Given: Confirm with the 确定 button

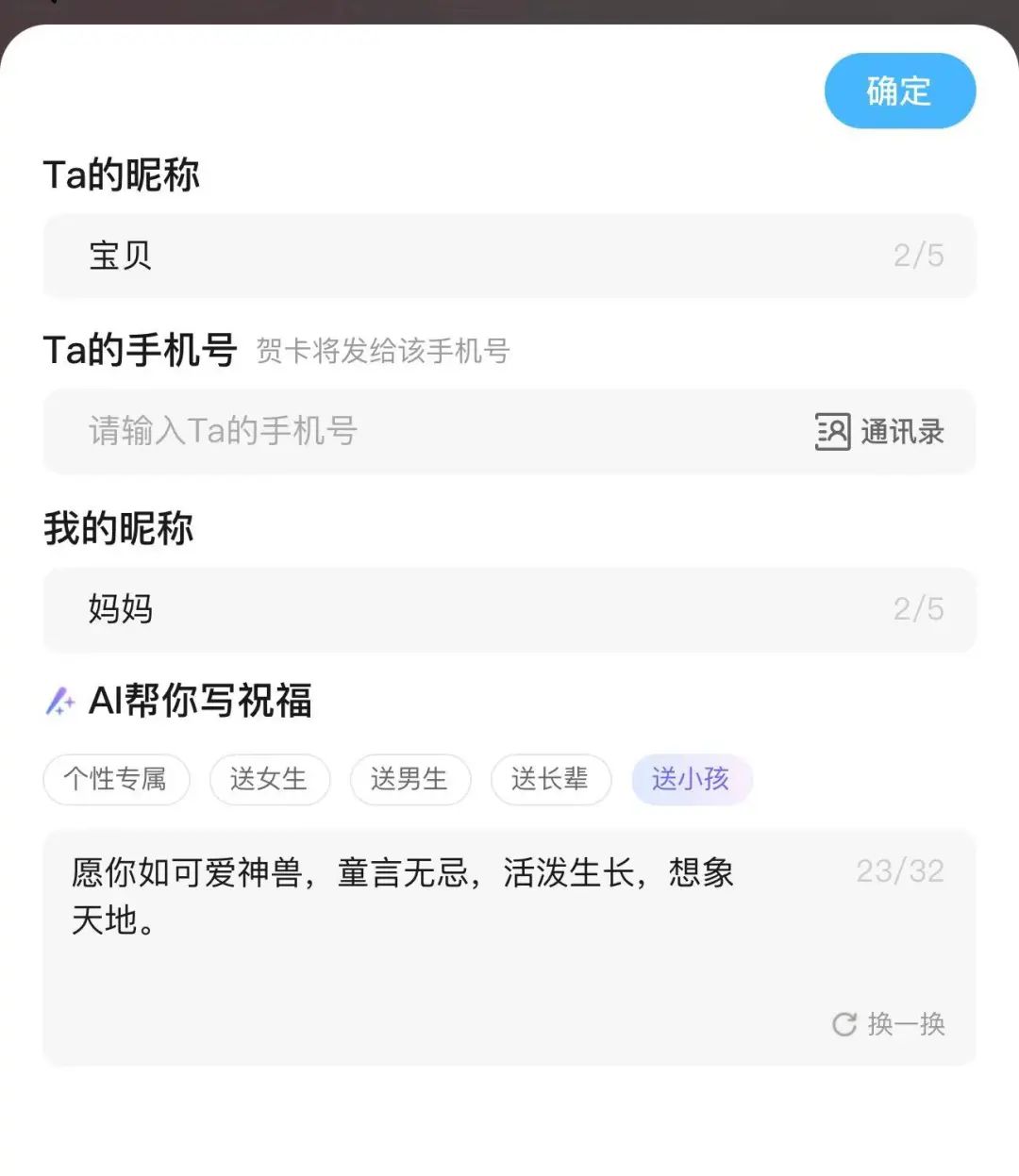Looking at the screenshot, I should click(x=899, y=91).
